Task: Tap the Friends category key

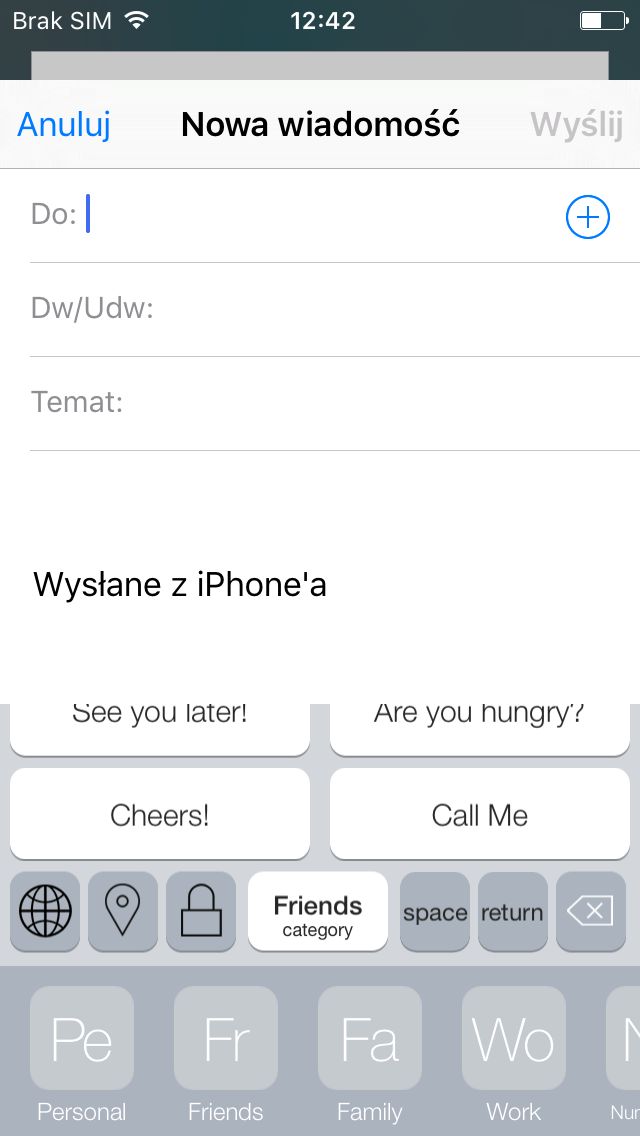Action: tap(317, 911)
